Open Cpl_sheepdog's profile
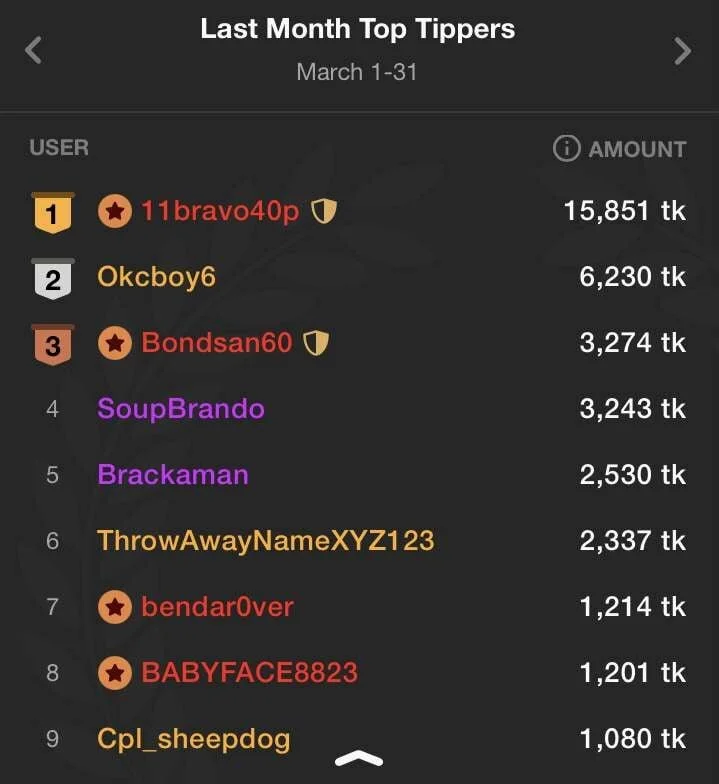This screenshot has width=719, height=784. (193, 739)
